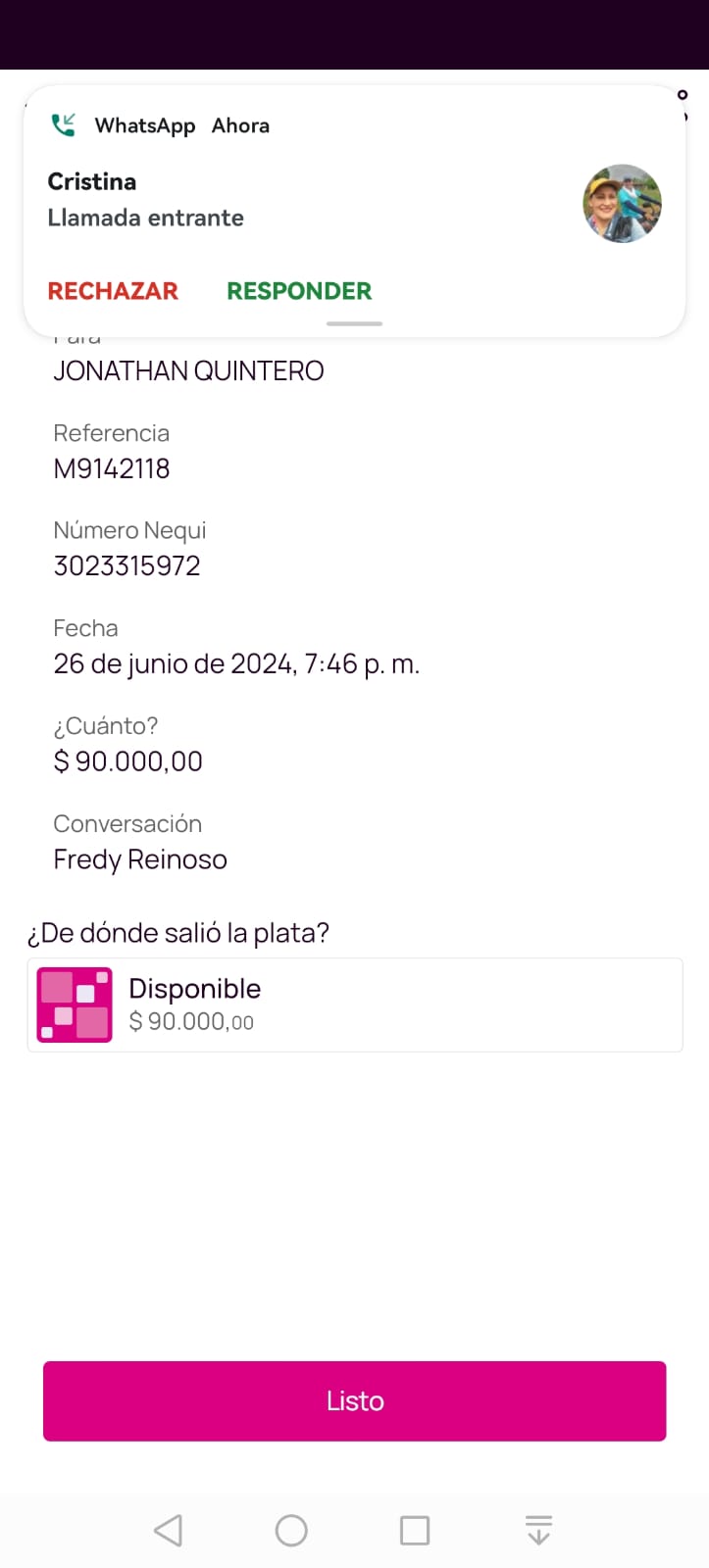Return to the home screen

(291, 1530)
